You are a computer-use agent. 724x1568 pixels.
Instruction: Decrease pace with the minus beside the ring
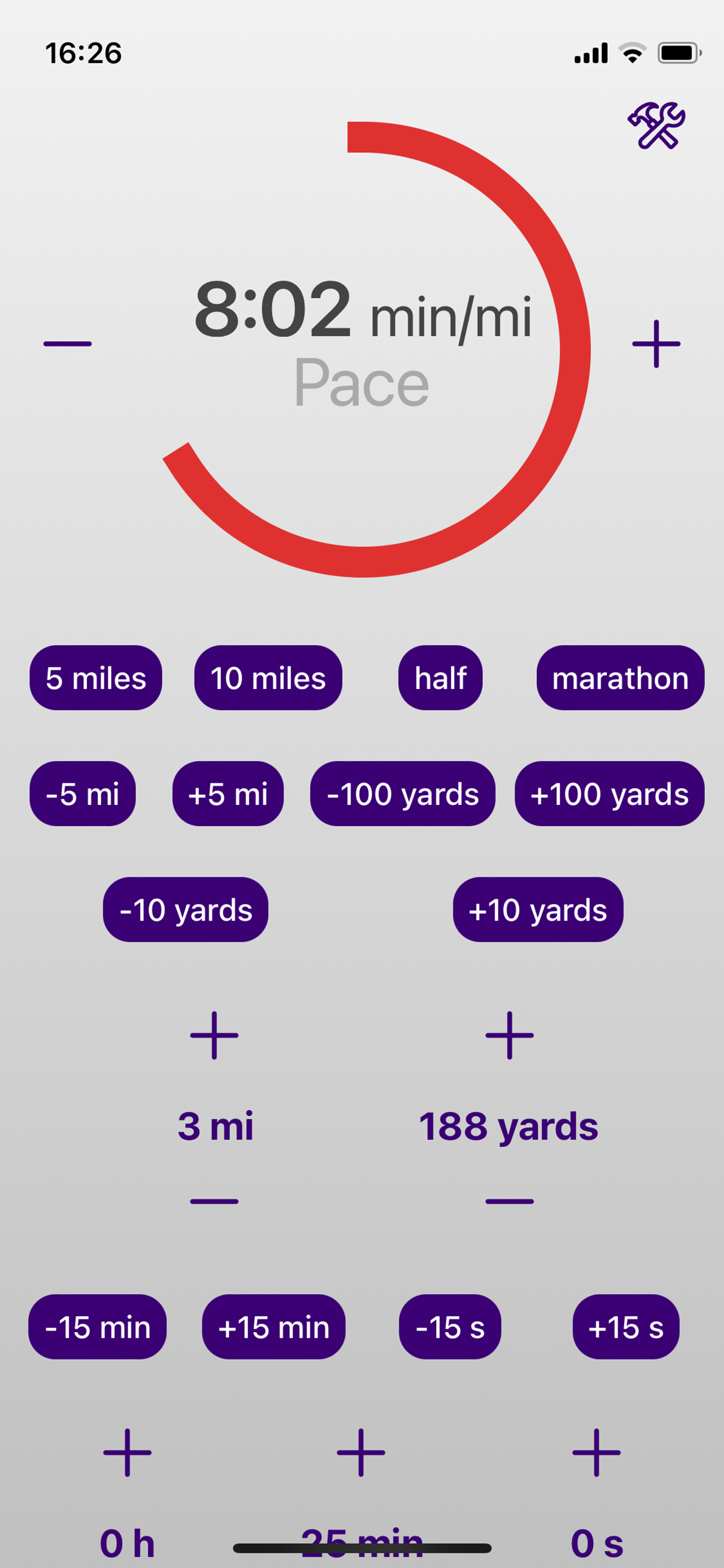(x=68, y=344)
